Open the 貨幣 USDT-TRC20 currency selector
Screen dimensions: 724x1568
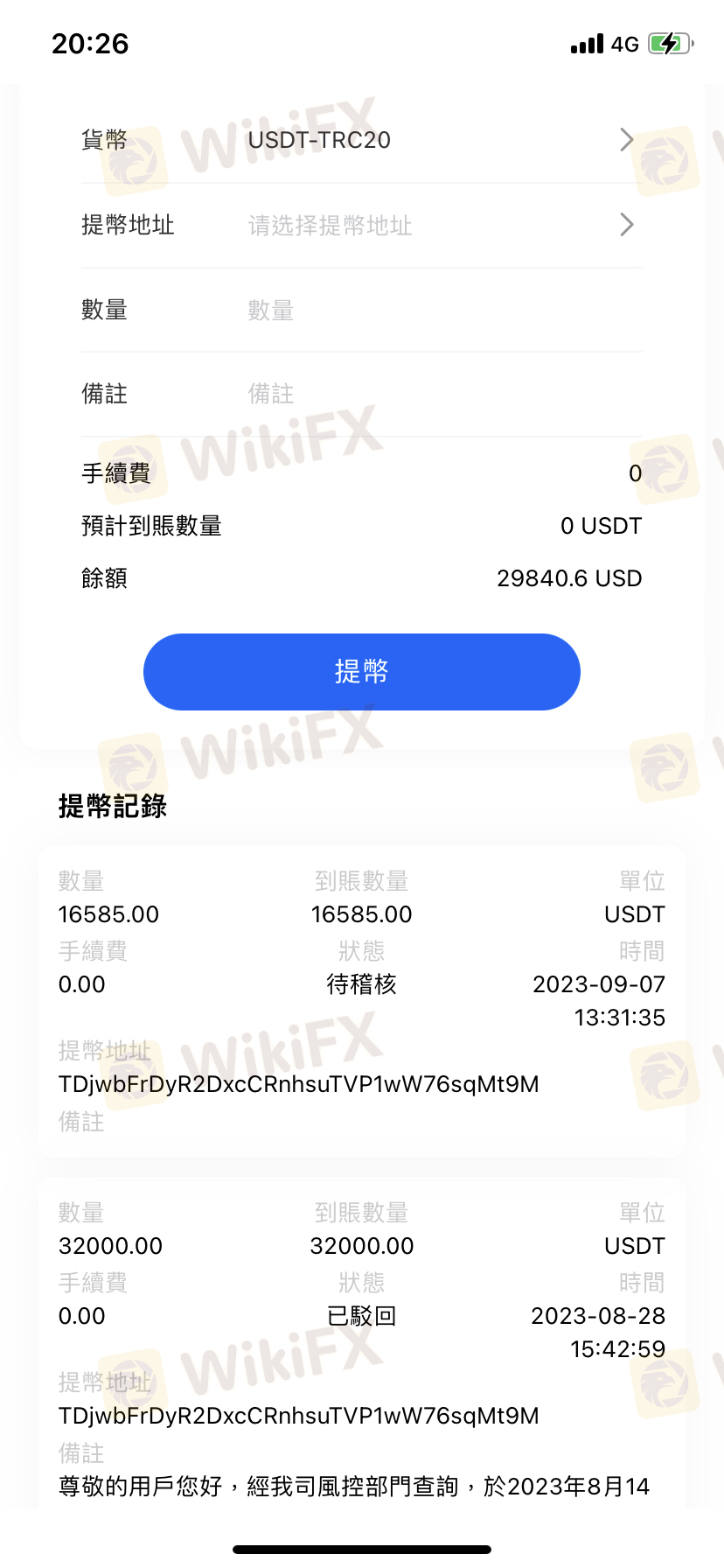(x=362, y=140)
